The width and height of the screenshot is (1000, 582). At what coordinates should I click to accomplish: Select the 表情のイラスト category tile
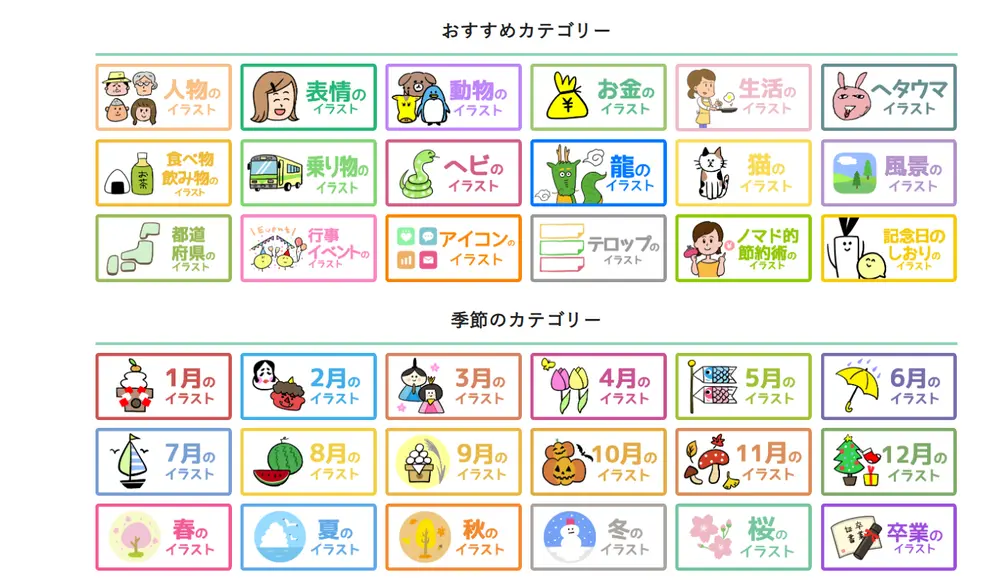(309, 97)
